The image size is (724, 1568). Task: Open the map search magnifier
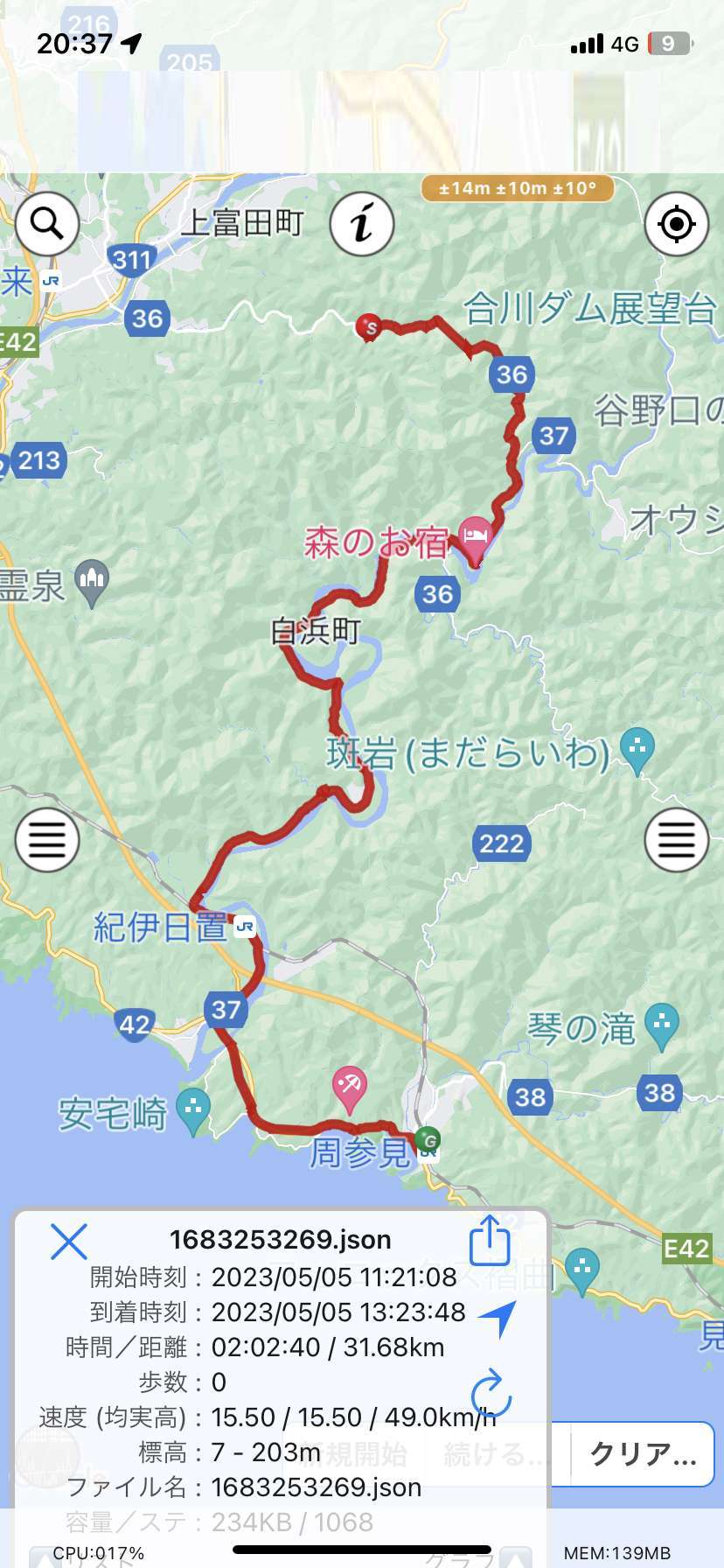[x=47, y=224]
